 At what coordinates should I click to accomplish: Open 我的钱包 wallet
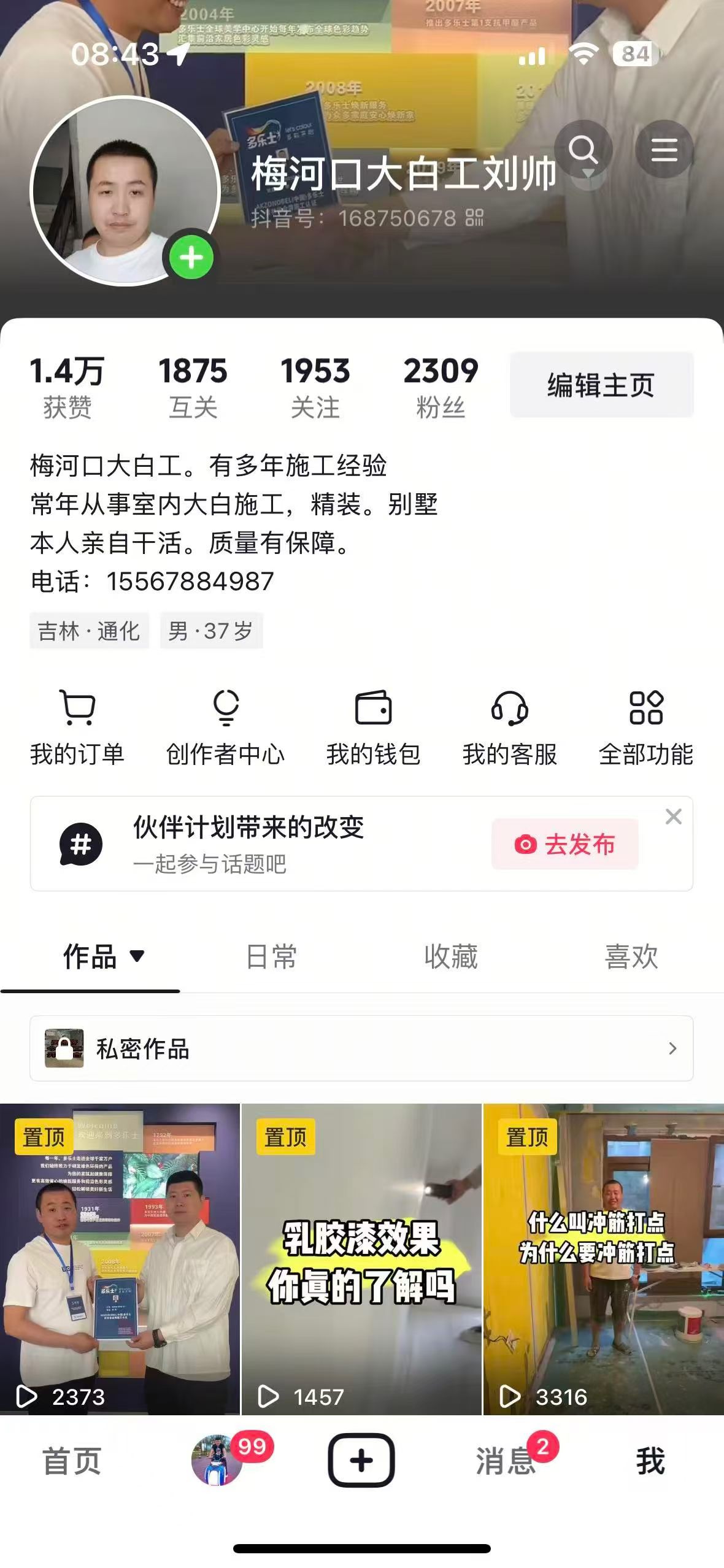click(373, 728)
